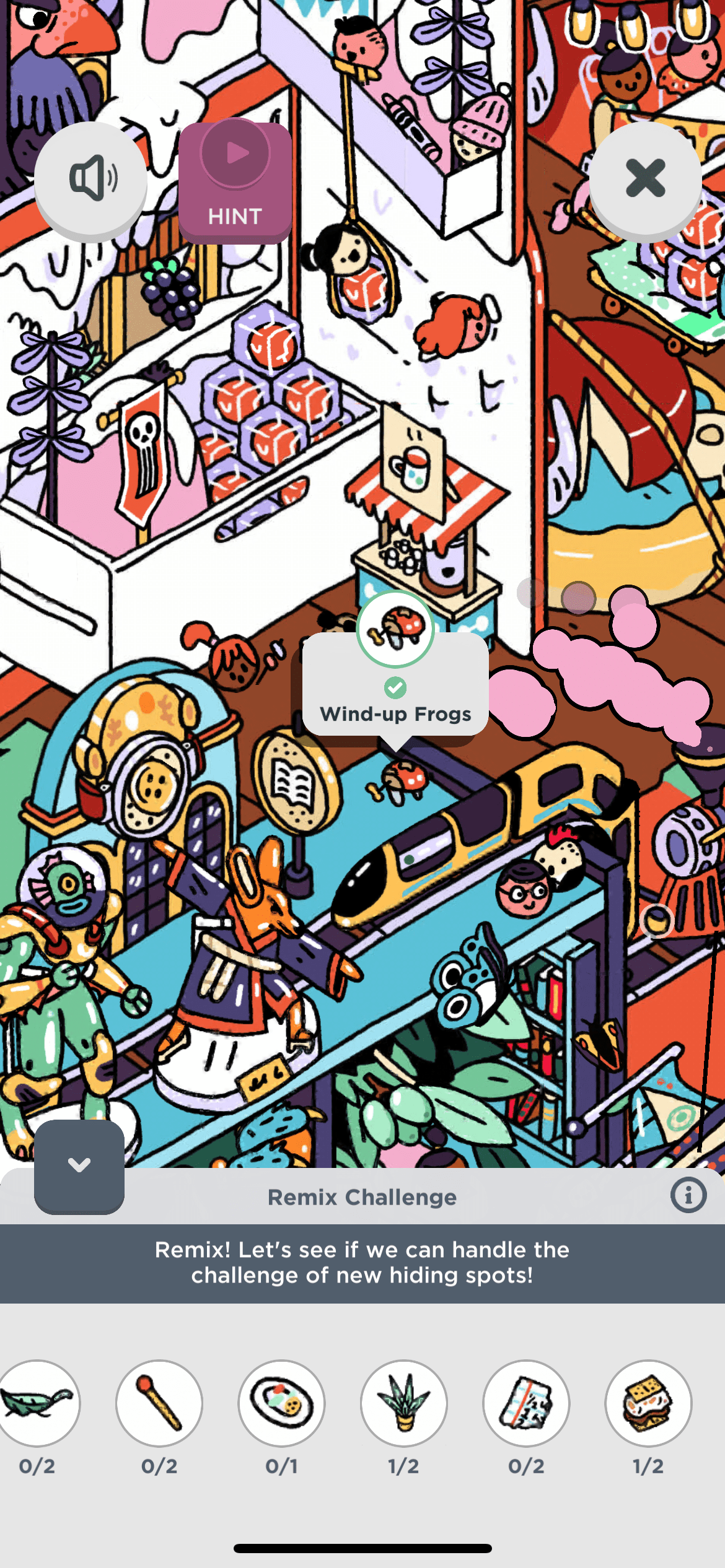Screen dimensions: 725x1568
Task: Select the matchstick item to find
Action: [x=159, y=1403]
